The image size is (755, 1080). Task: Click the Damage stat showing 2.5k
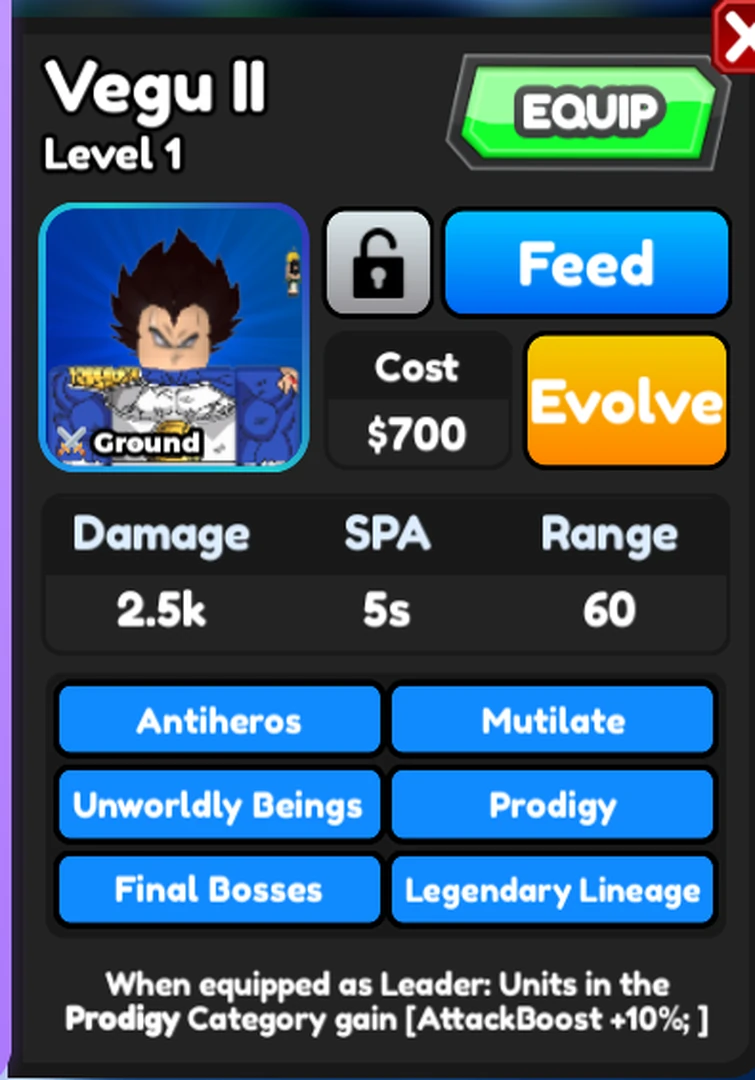(x=161, y=610)
